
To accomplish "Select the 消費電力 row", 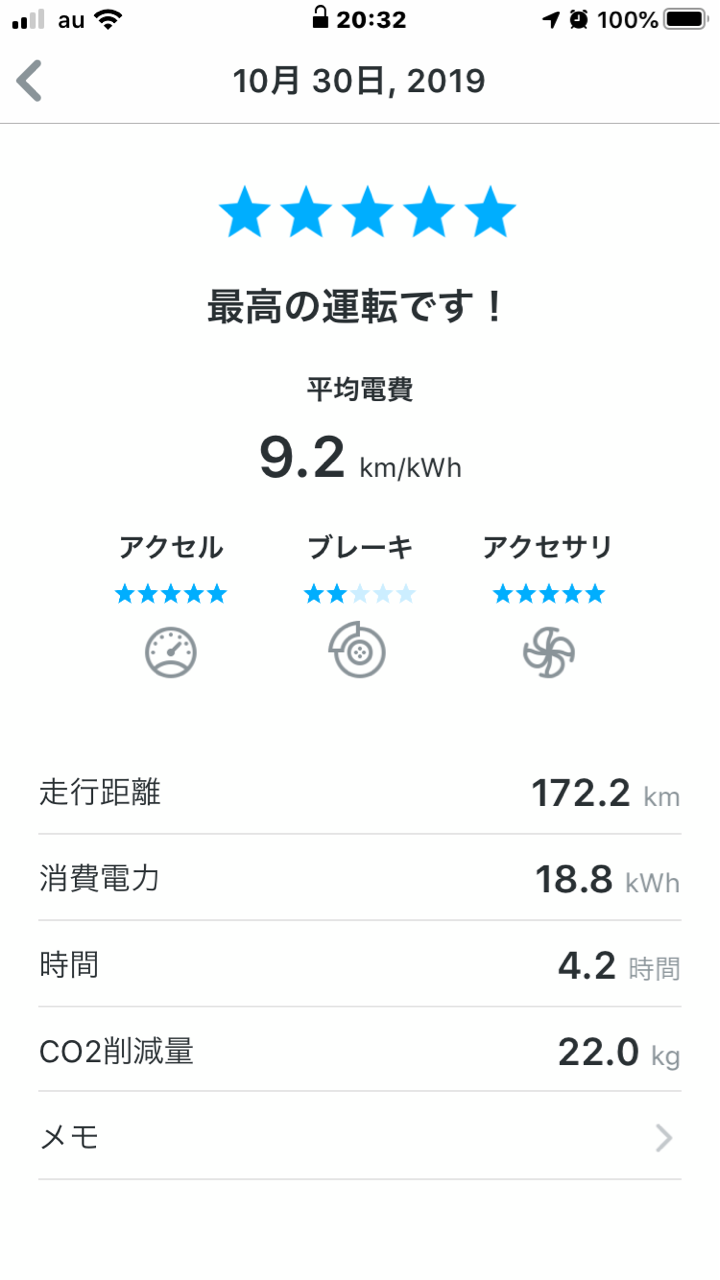I will pyautogui.click(x=360, y=878).
